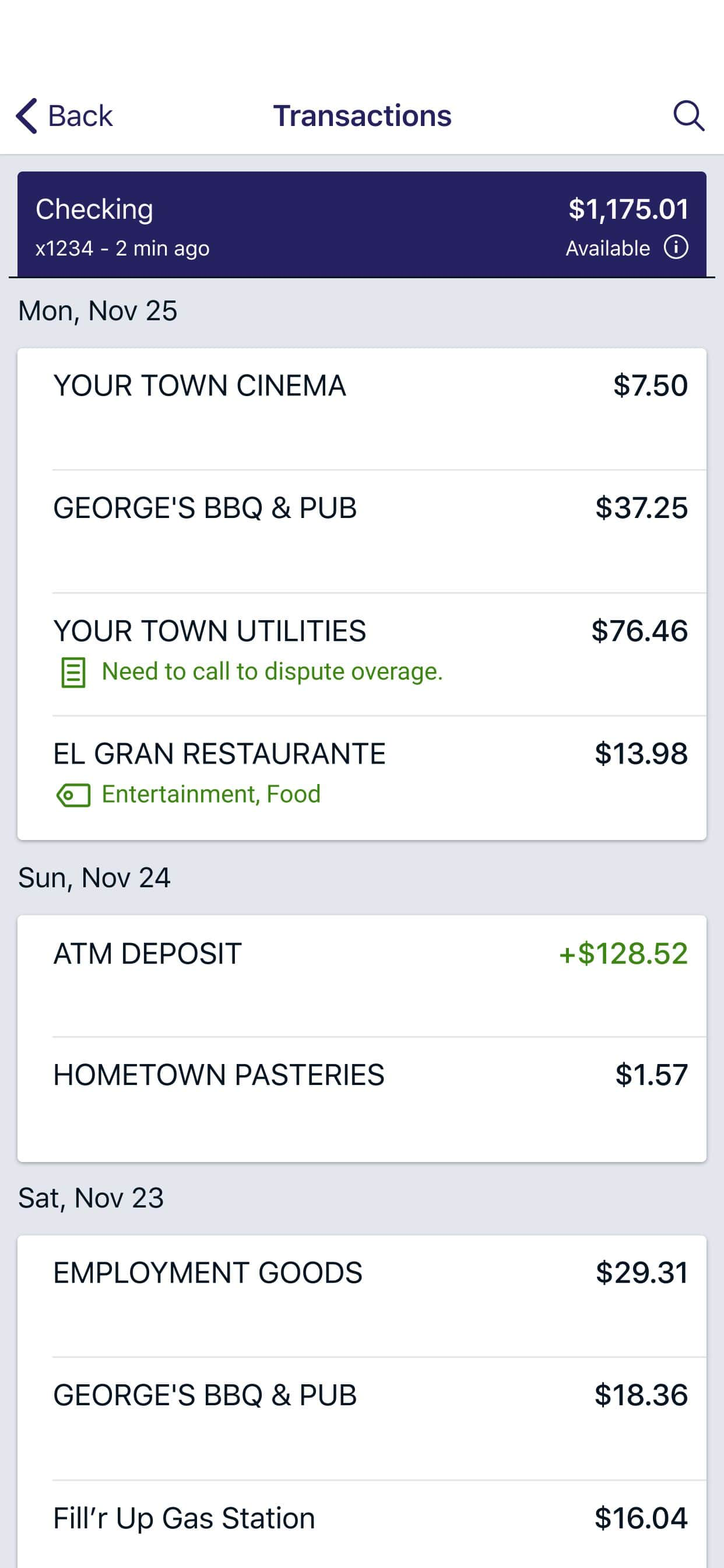Image resolution: width=724 pixels, height=1568 pixels.
Task: Open transaction search
Action: click(x=688, y=116)
